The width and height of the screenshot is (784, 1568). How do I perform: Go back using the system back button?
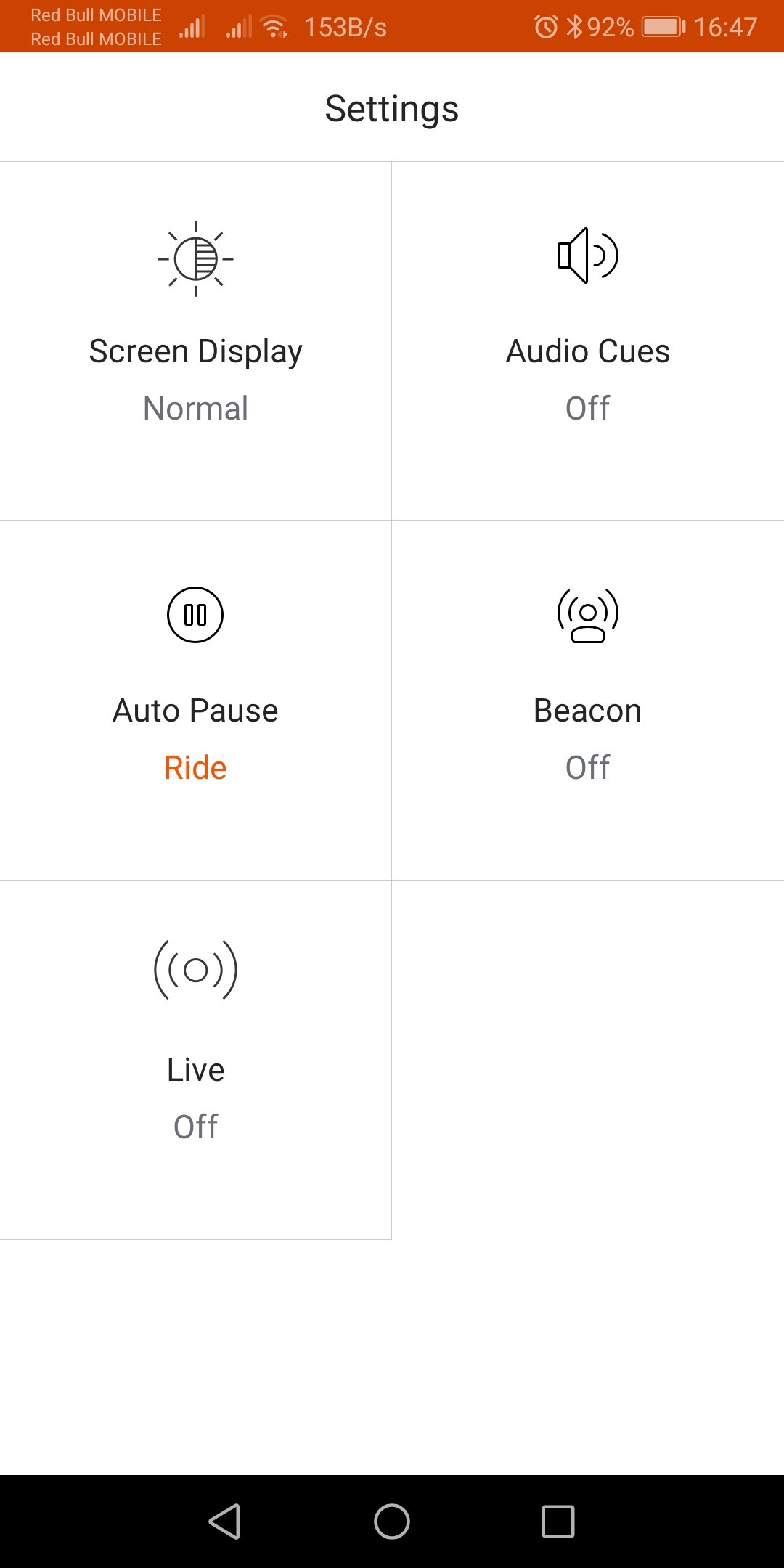click(225, 1522)
